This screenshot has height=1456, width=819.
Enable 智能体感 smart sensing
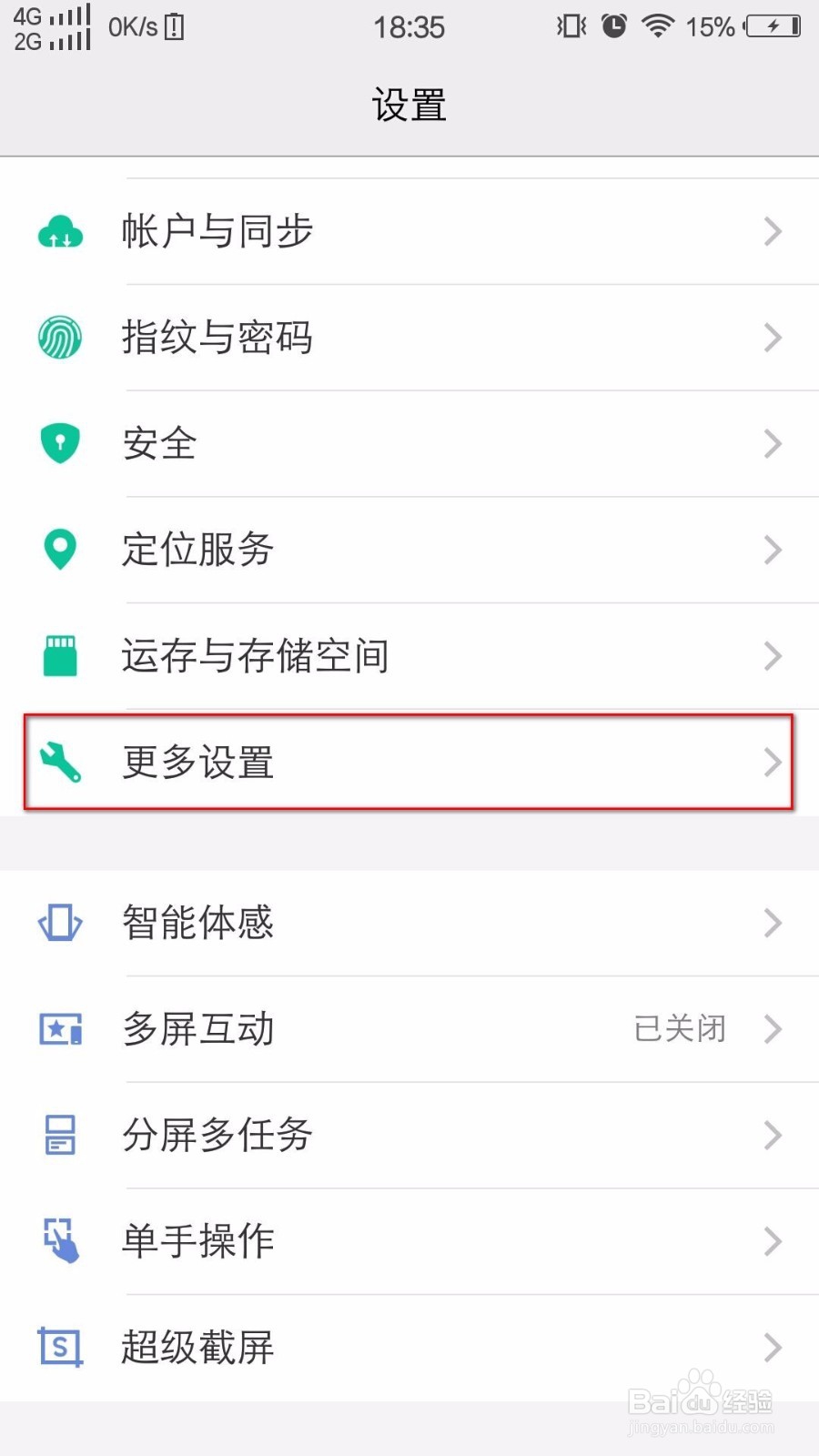pos(409,923)
